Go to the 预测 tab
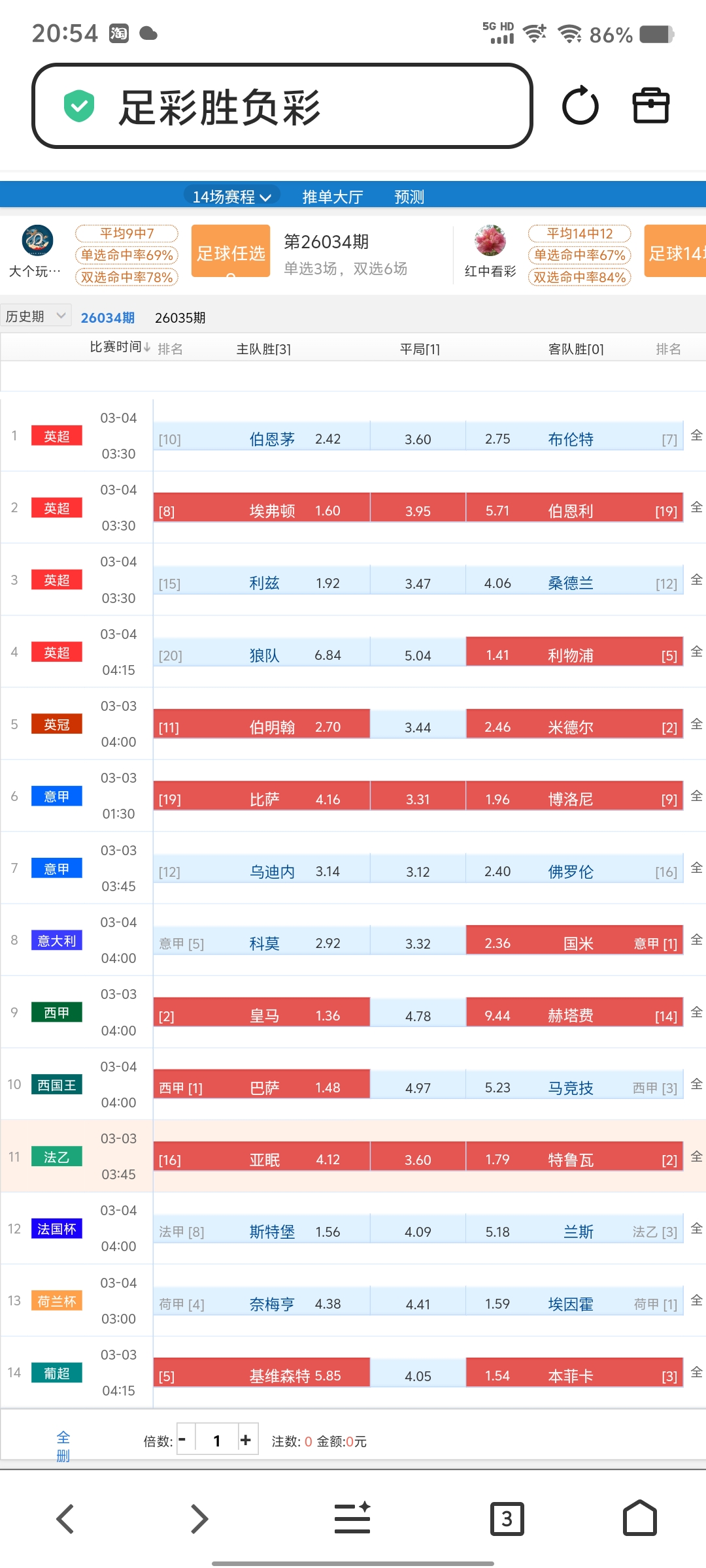Screen dimensions: 706x1568 coord(409,196)
